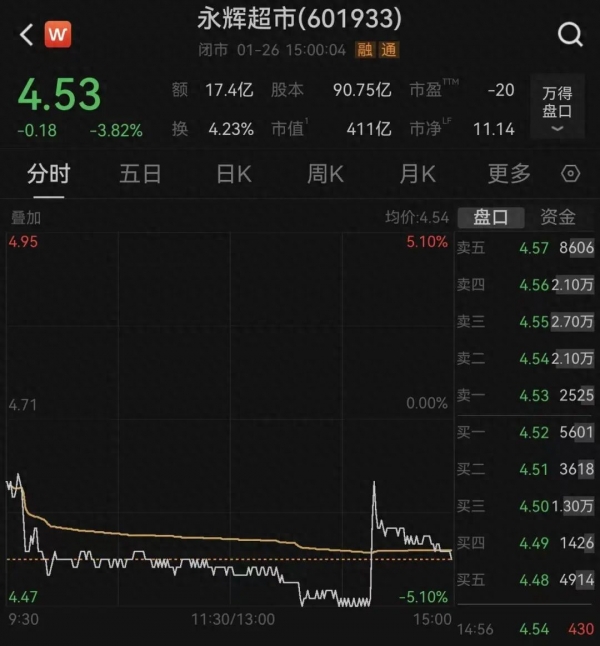Open chart settings hexagon icon
The image size is (600, 646).
coord(571,174)
